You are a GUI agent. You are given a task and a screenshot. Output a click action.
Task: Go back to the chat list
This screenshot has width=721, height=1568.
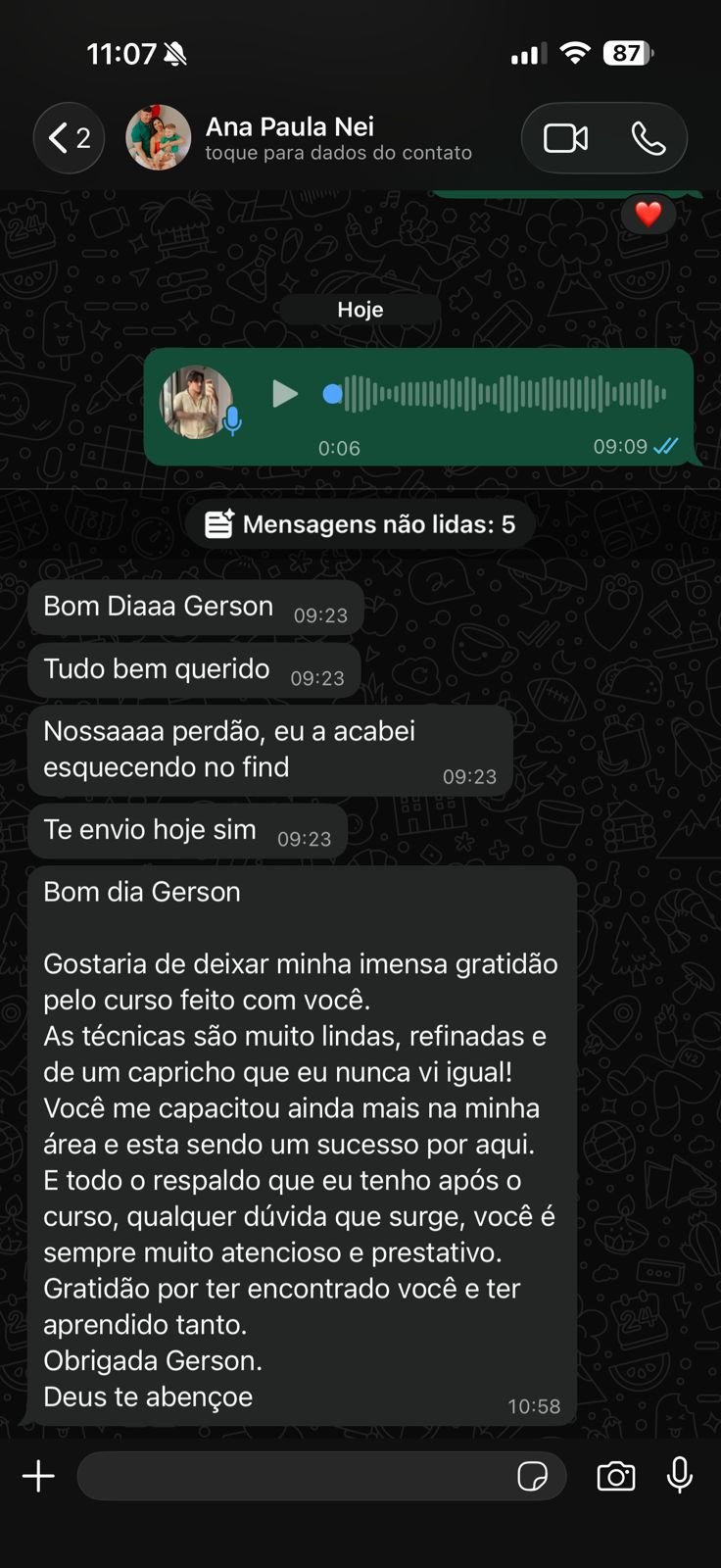69,138
